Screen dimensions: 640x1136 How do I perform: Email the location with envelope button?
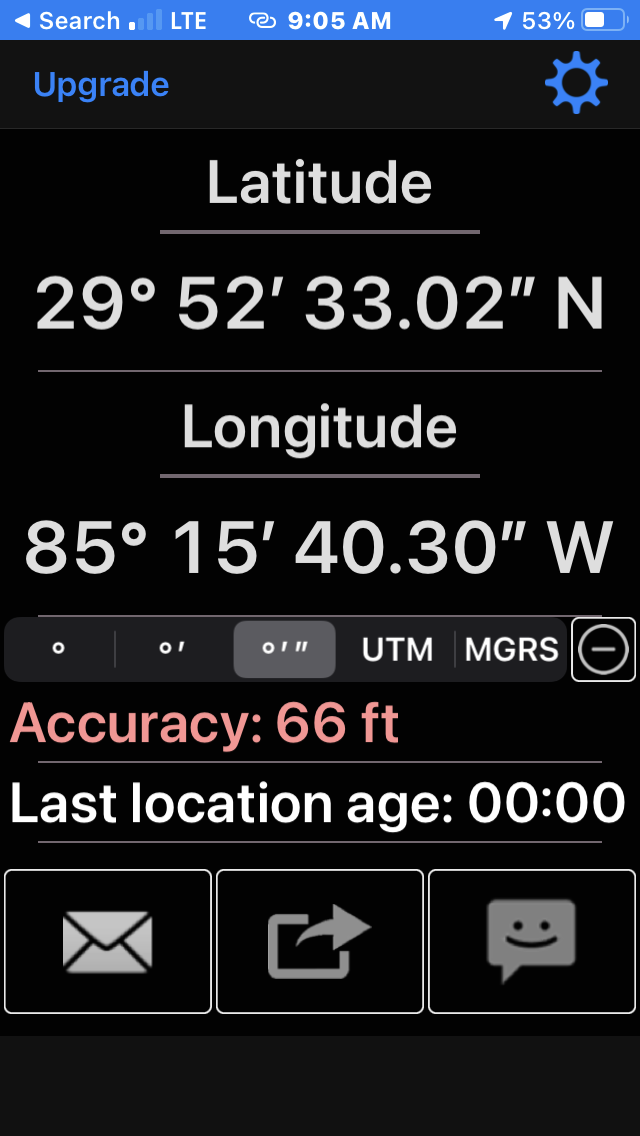point(108,941)
